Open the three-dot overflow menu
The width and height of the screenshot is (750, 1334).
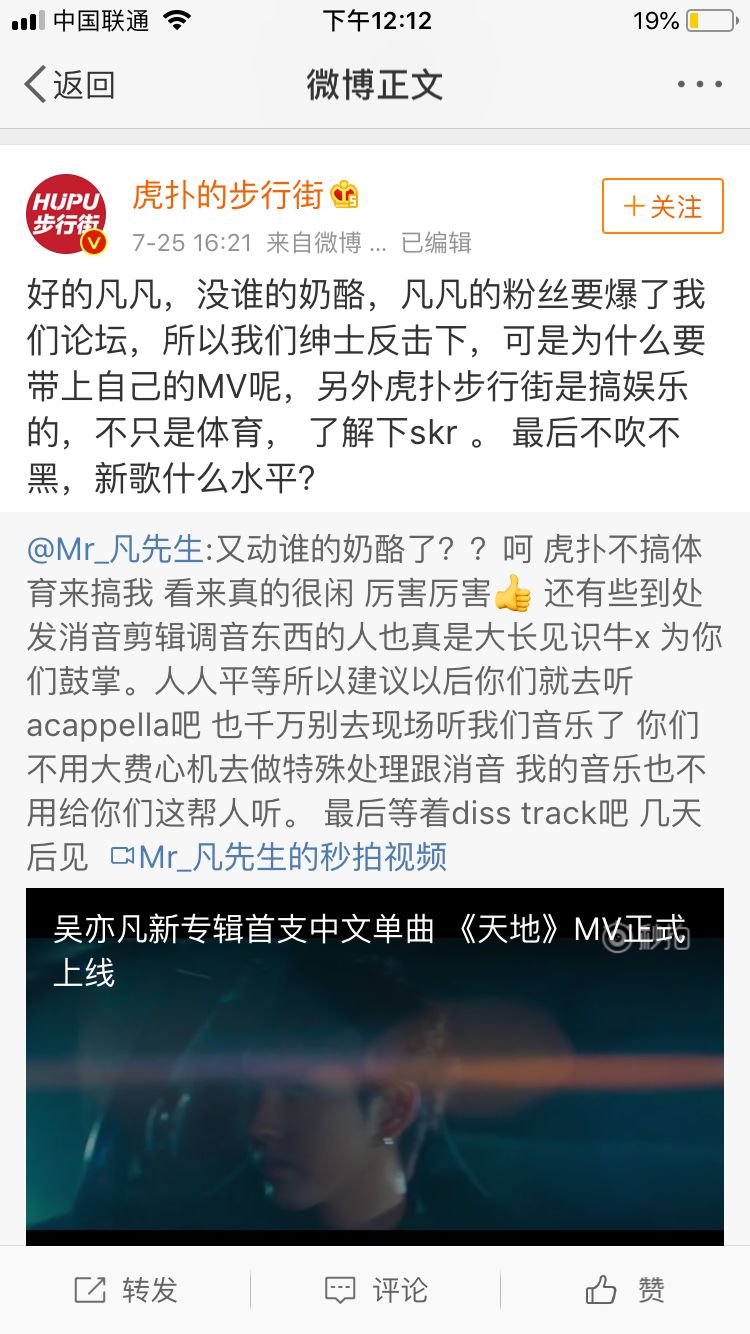click(699, 85)
